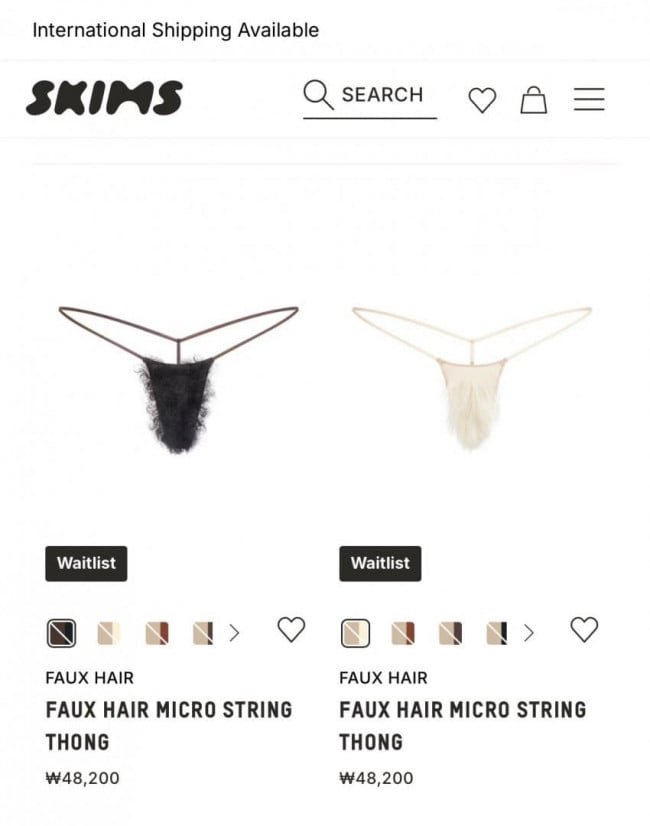Show more colors for the second product

coord(529,633)
